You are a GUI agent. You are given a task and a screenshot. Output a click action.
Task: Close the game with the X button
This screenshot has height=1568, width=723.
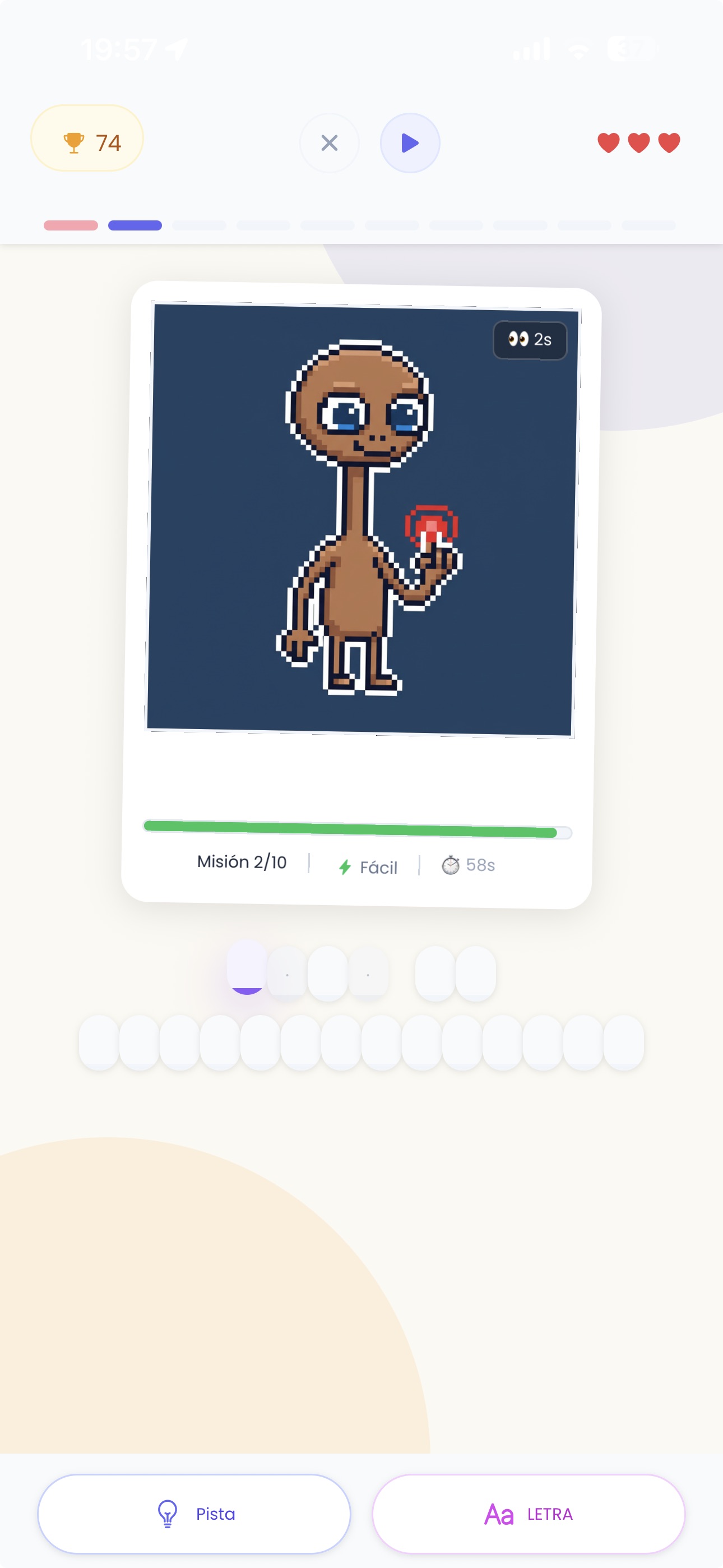click(329, 143)
